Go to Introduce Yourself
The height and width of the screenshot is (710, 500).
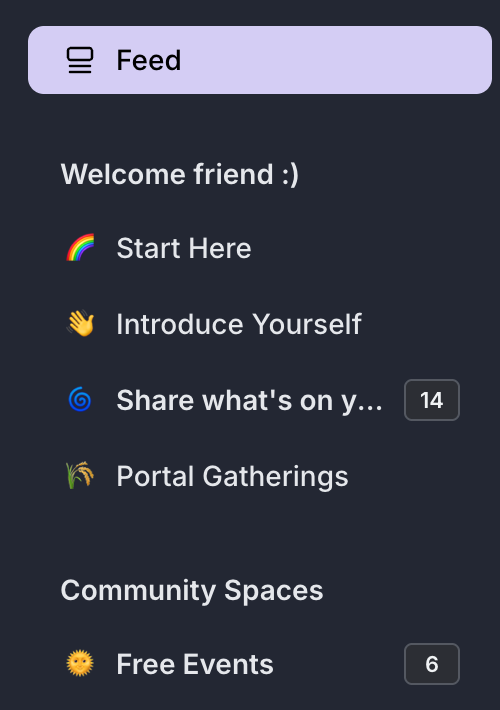[x=260, y=324]
